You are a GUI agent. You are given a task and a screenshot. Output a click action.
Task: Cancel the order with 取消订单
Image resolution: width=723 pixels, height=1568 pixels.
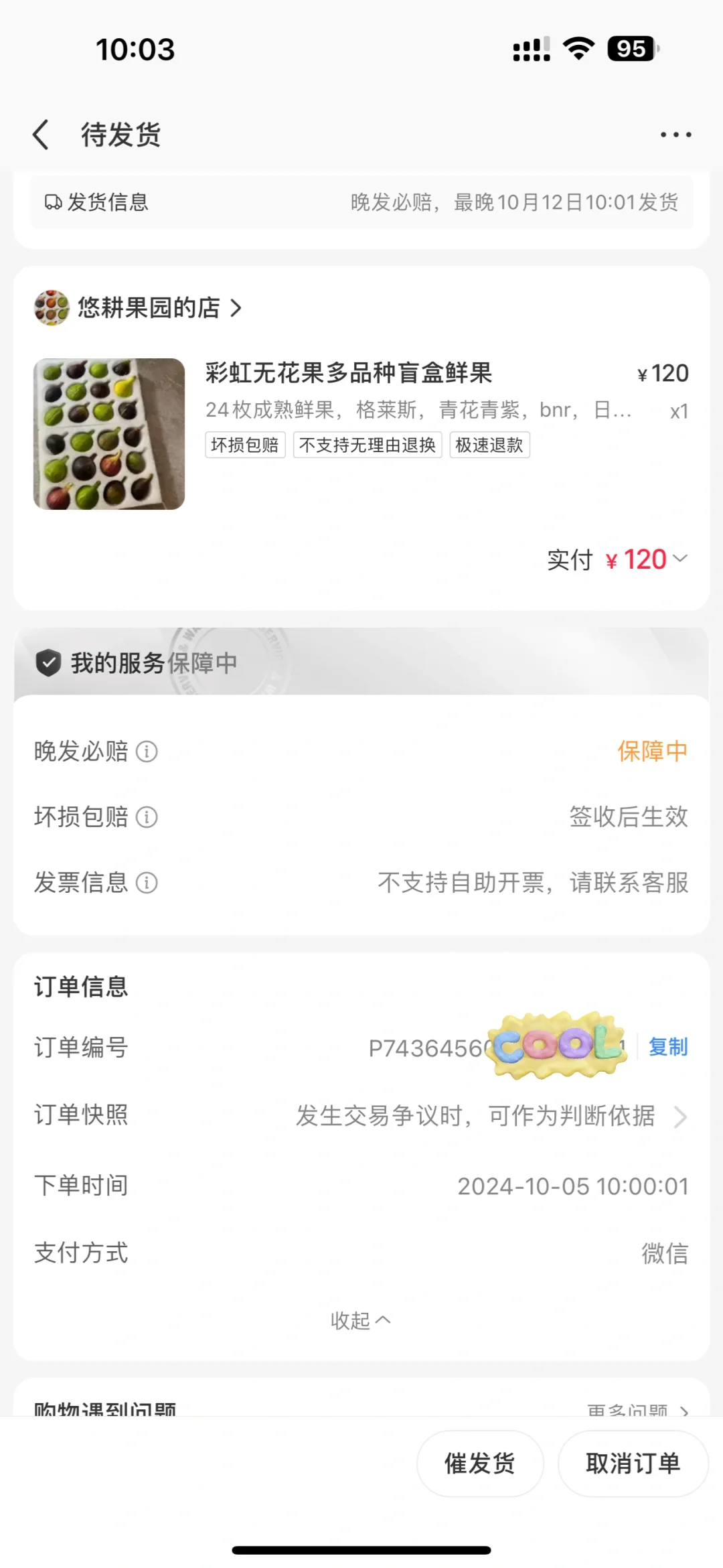point(633,1464)
